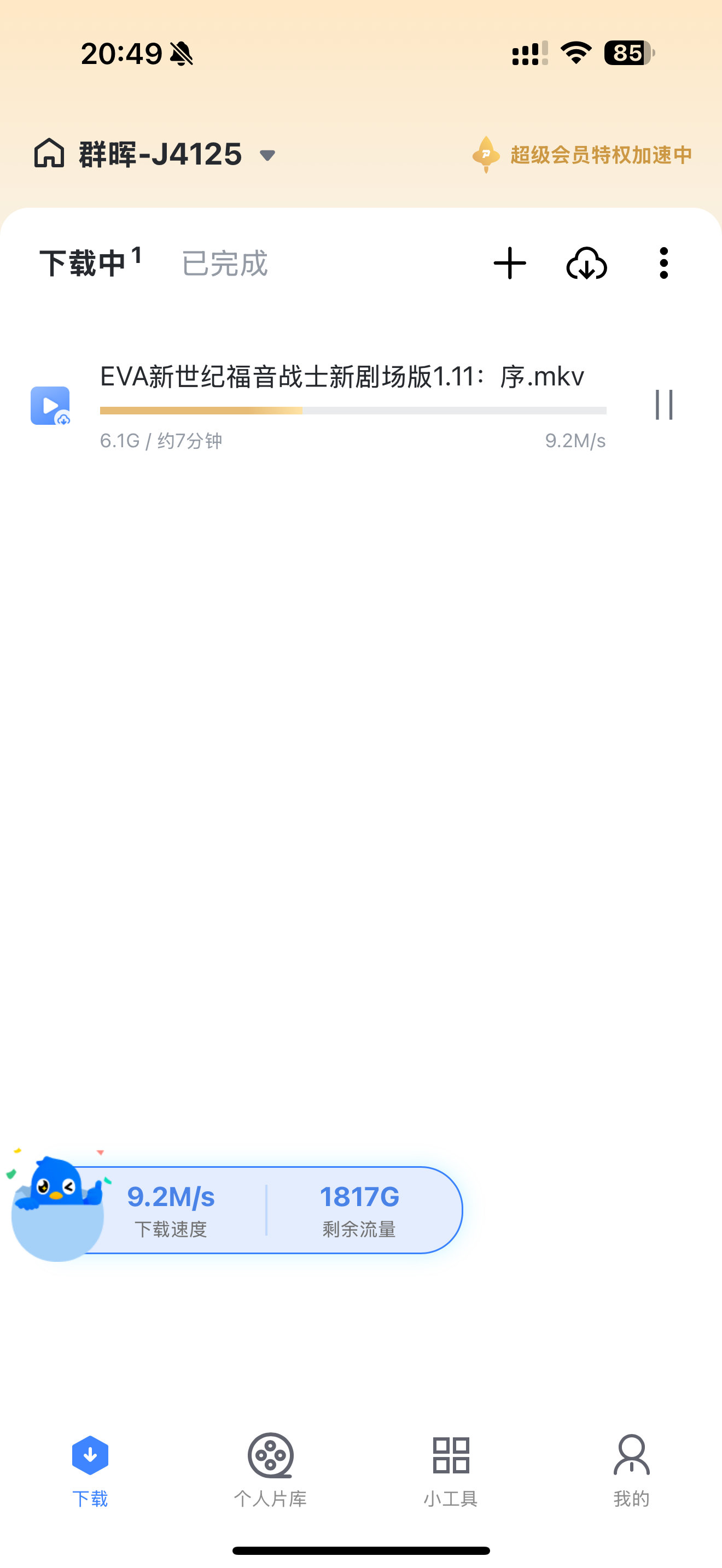Expand the 群晖-J4125 device dropdown
Image resolution: width=722 pixels, height=1568 pixels.
pos(267,155)
